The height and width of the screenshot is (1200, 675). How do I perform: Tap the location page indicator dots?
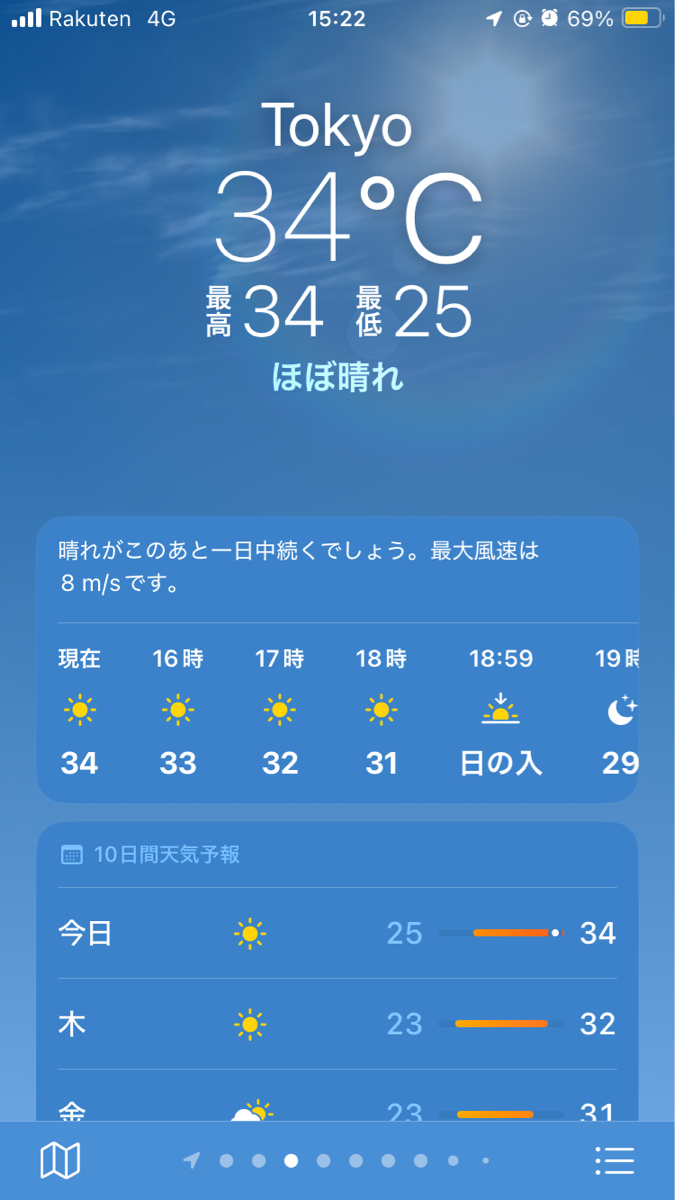point(338,1160)
